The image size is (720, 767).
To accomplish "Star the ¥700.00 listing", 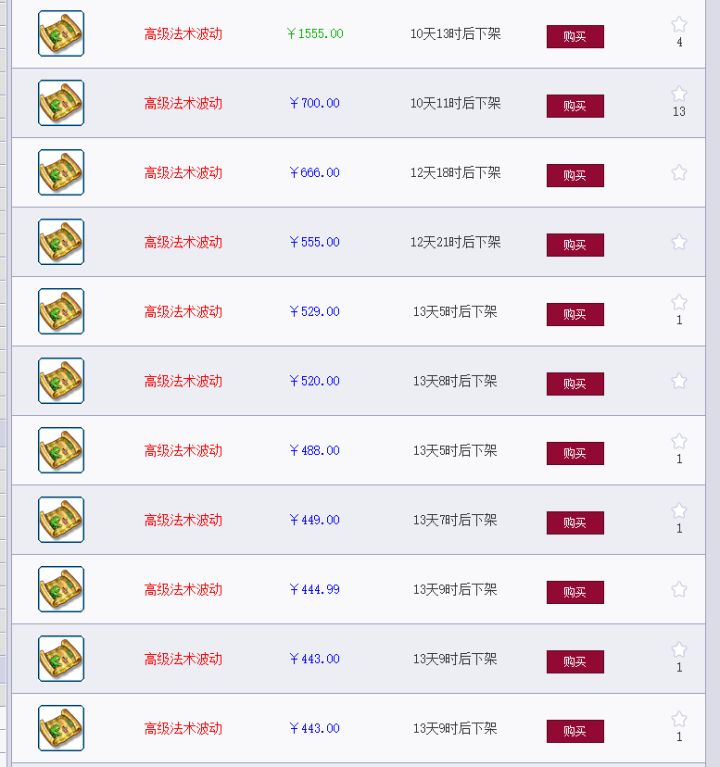I will click(679, 94).
